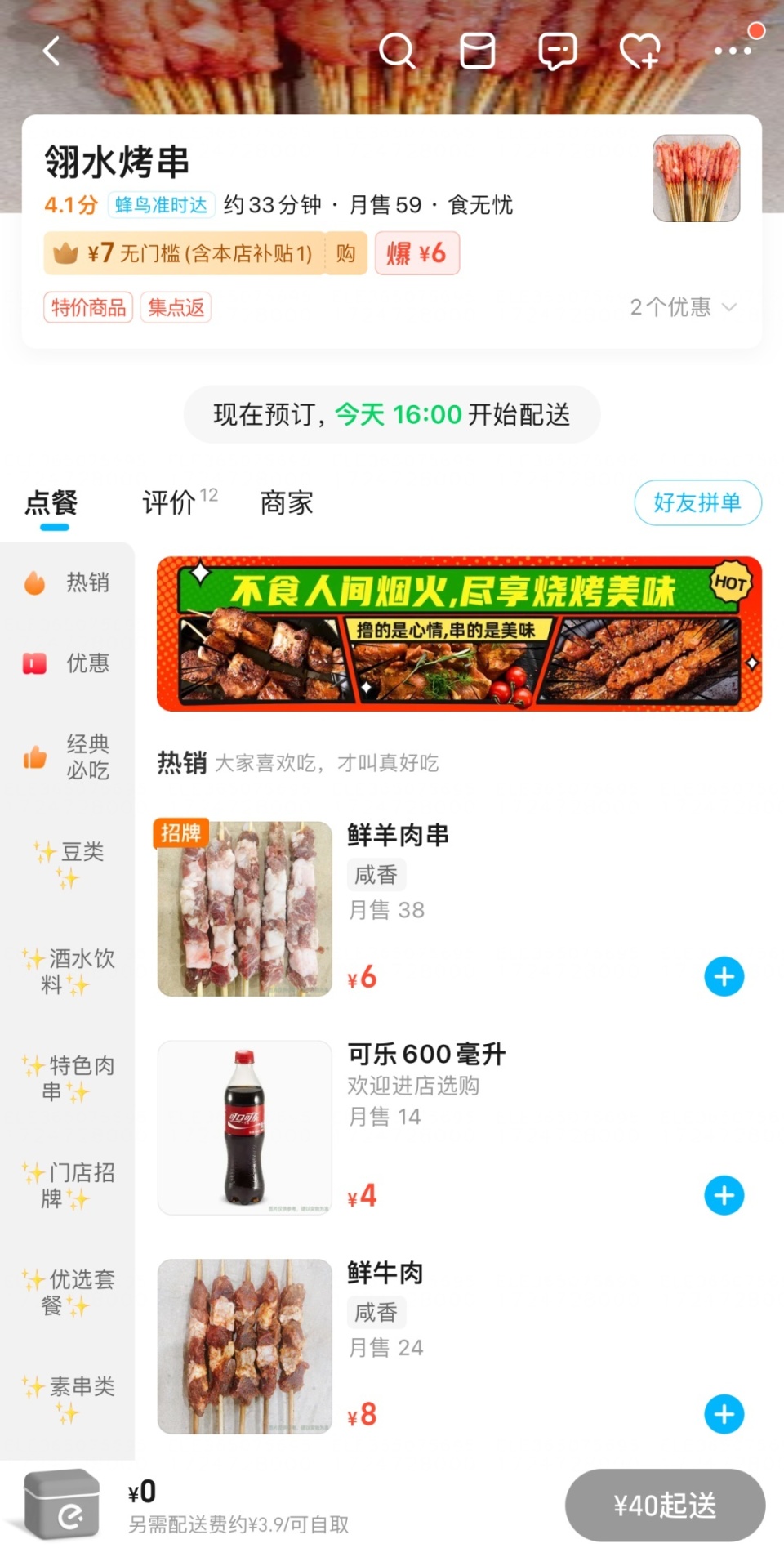784x1566 pixels.
Task: Open the three-dot more menu
Action: point(733,51)
